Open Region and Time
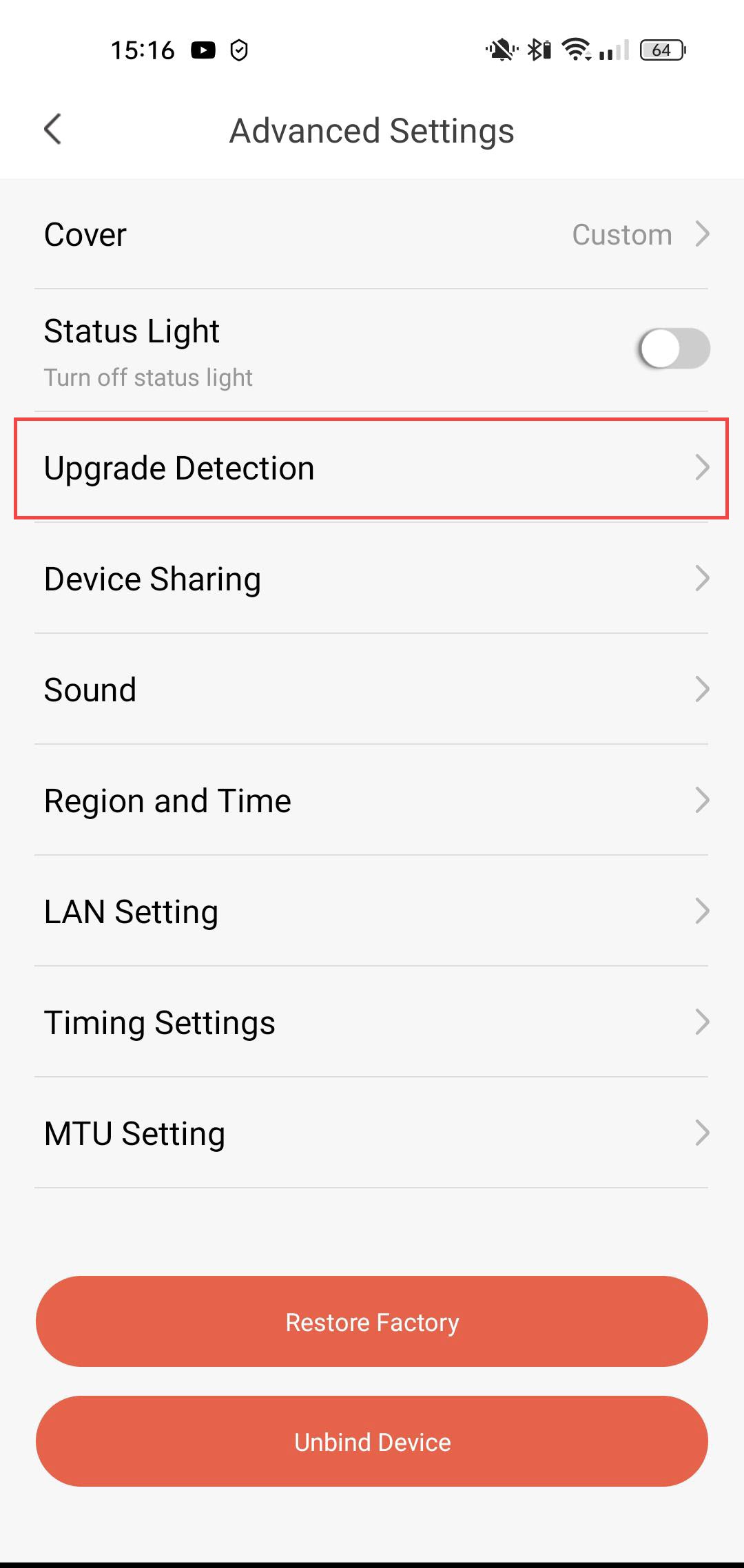Image resolution: width=744 pixels, height=1568 pixels. (372, 801)
